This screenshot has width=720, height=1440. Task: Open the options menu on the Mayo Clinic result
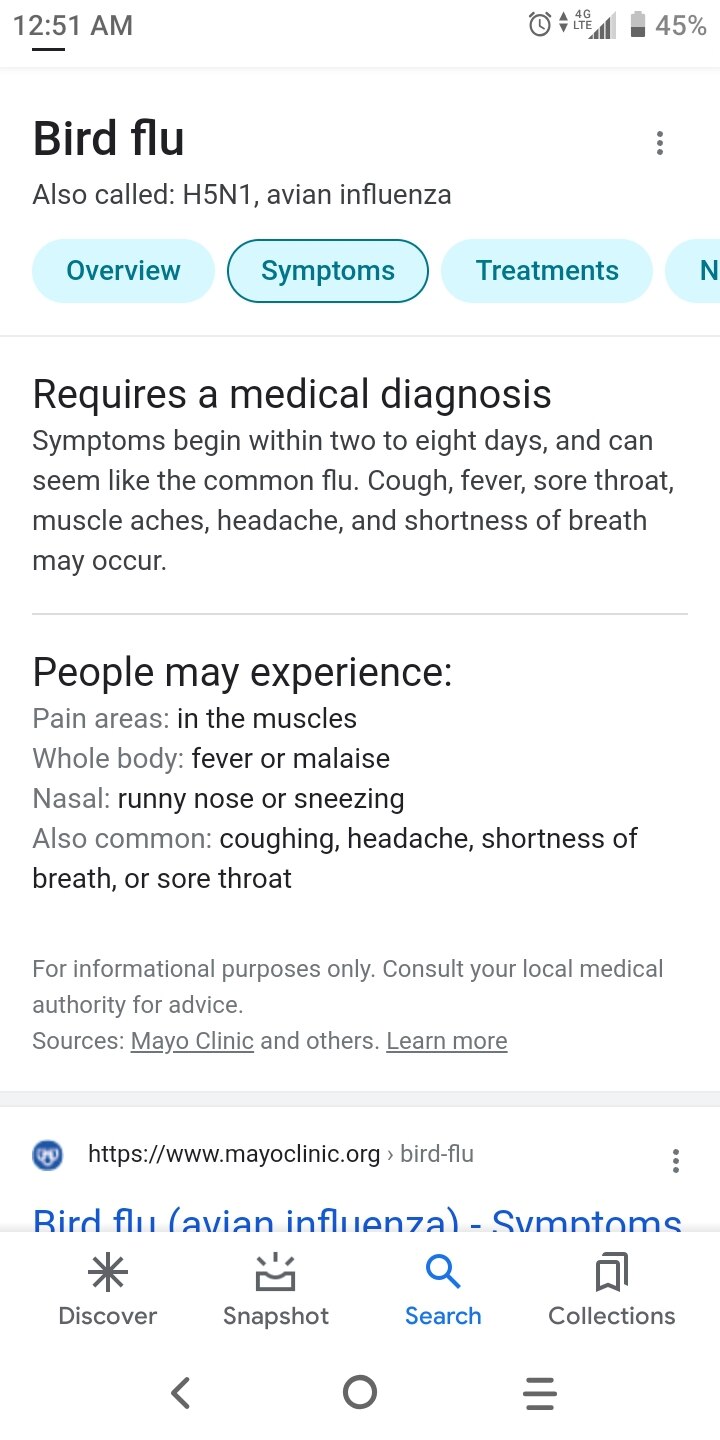pyautogui.click(x=676, y=1160)
